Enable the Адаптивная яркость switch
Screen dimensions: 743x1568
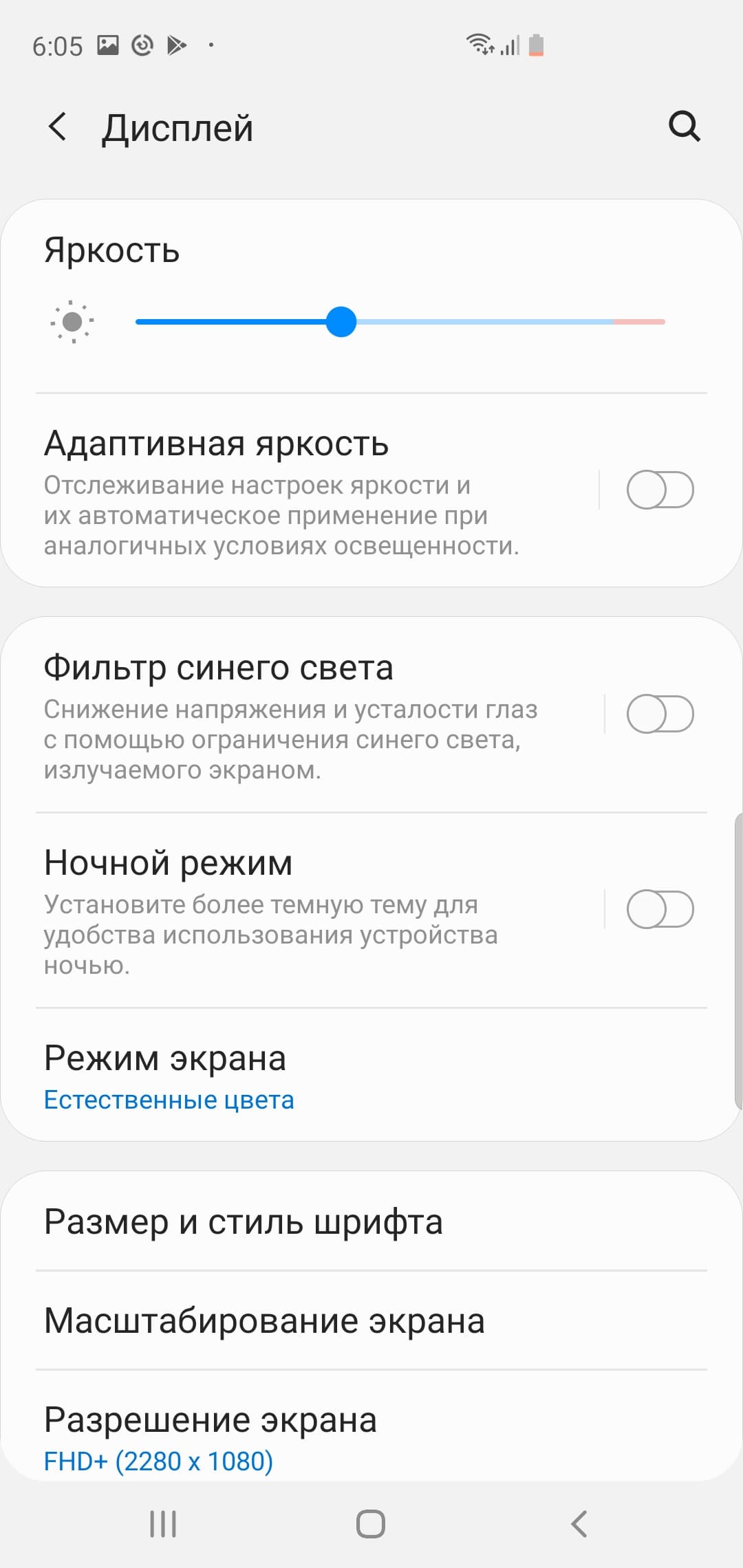pyautogui.click(x=660, y=490)
